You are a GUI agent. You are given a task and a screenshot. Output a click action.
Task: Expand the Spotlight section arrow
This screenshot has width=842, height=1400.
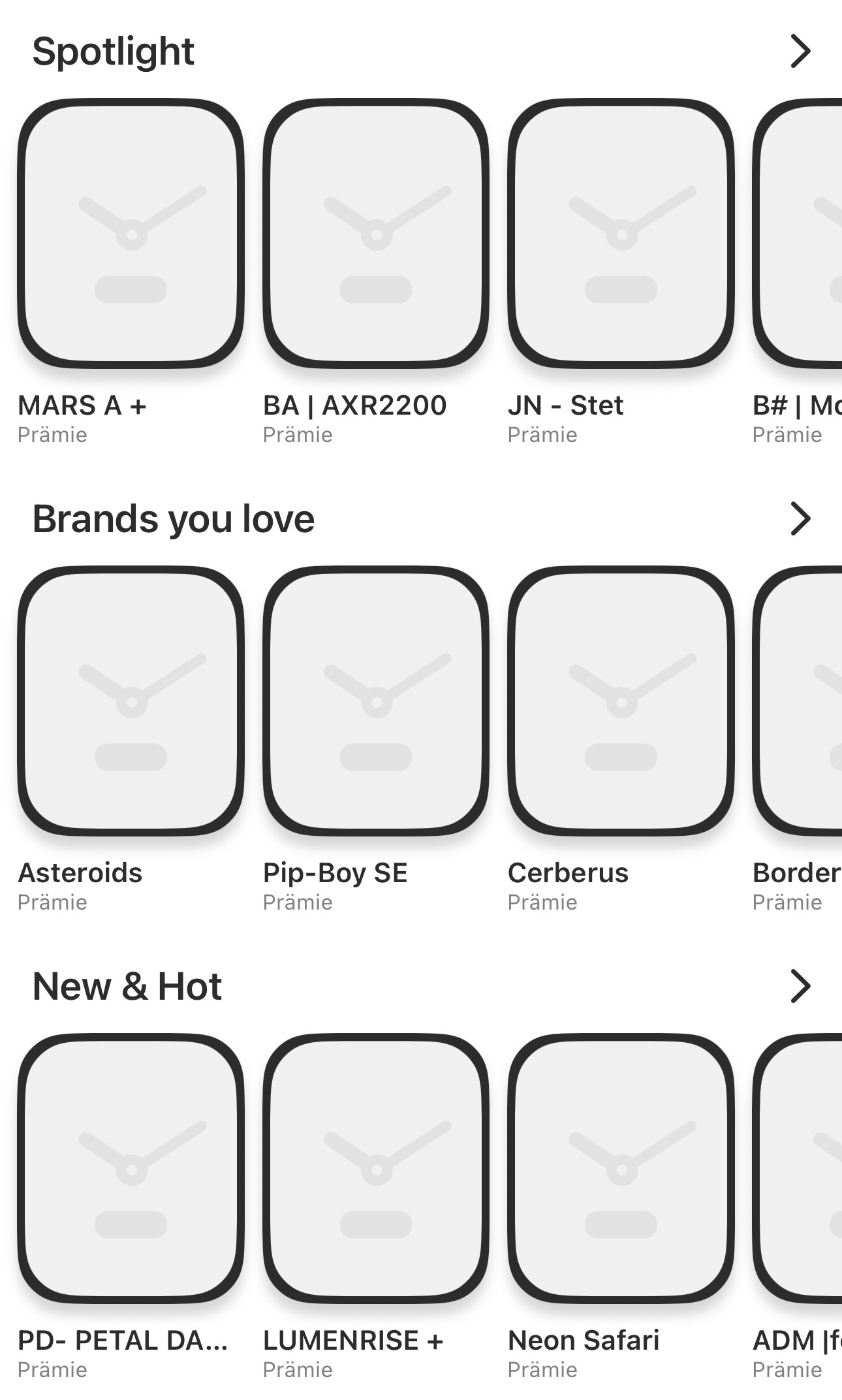pyautogui.click(x=800, y=52)
